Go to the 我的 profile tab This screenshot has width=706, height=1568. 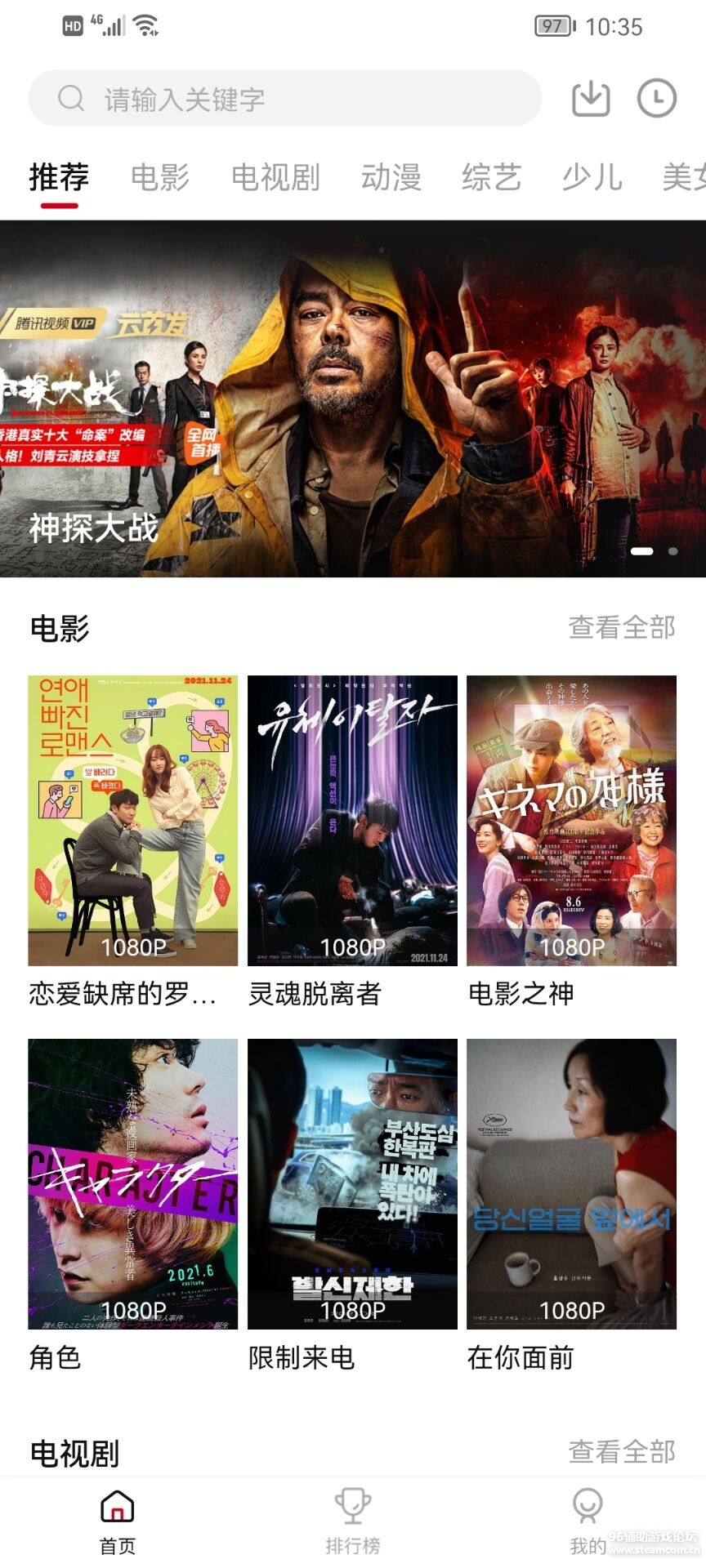point(588,1521)
